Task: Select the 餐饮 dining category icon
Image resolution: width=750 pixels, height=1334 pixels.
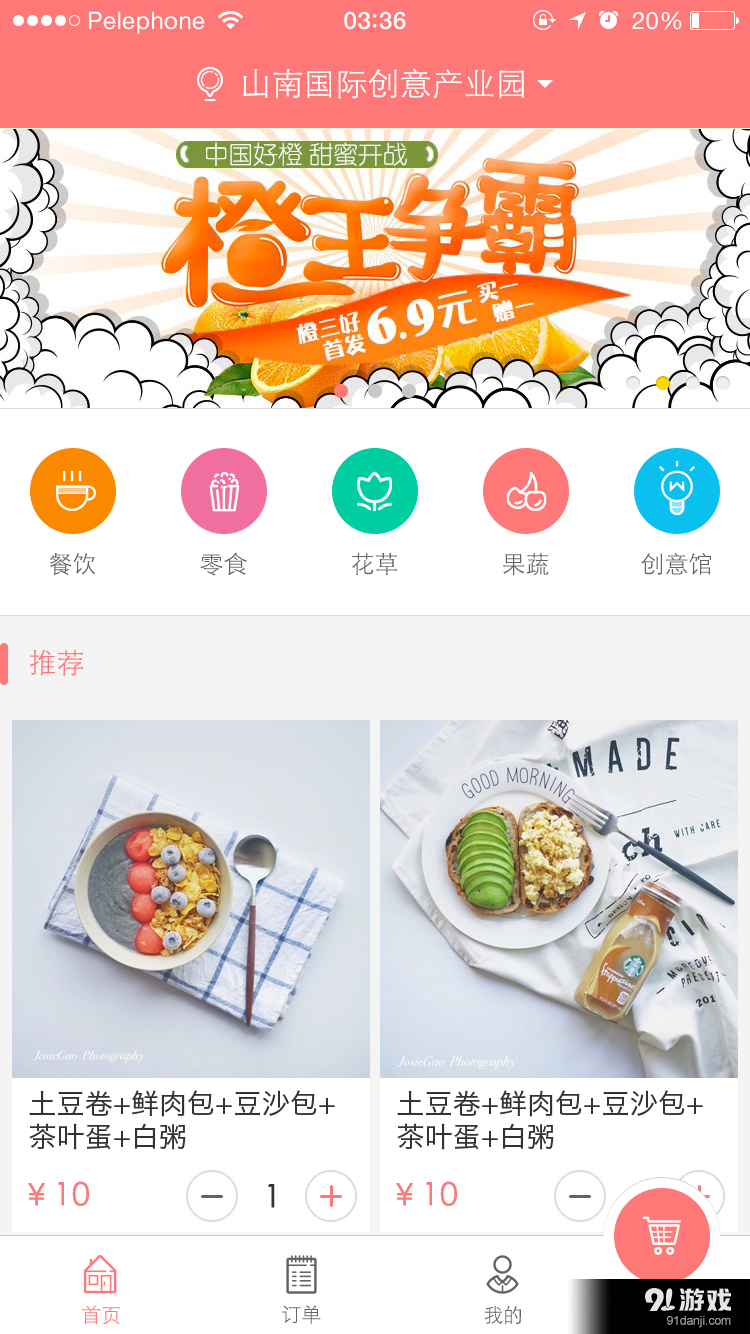Action: 72,490
